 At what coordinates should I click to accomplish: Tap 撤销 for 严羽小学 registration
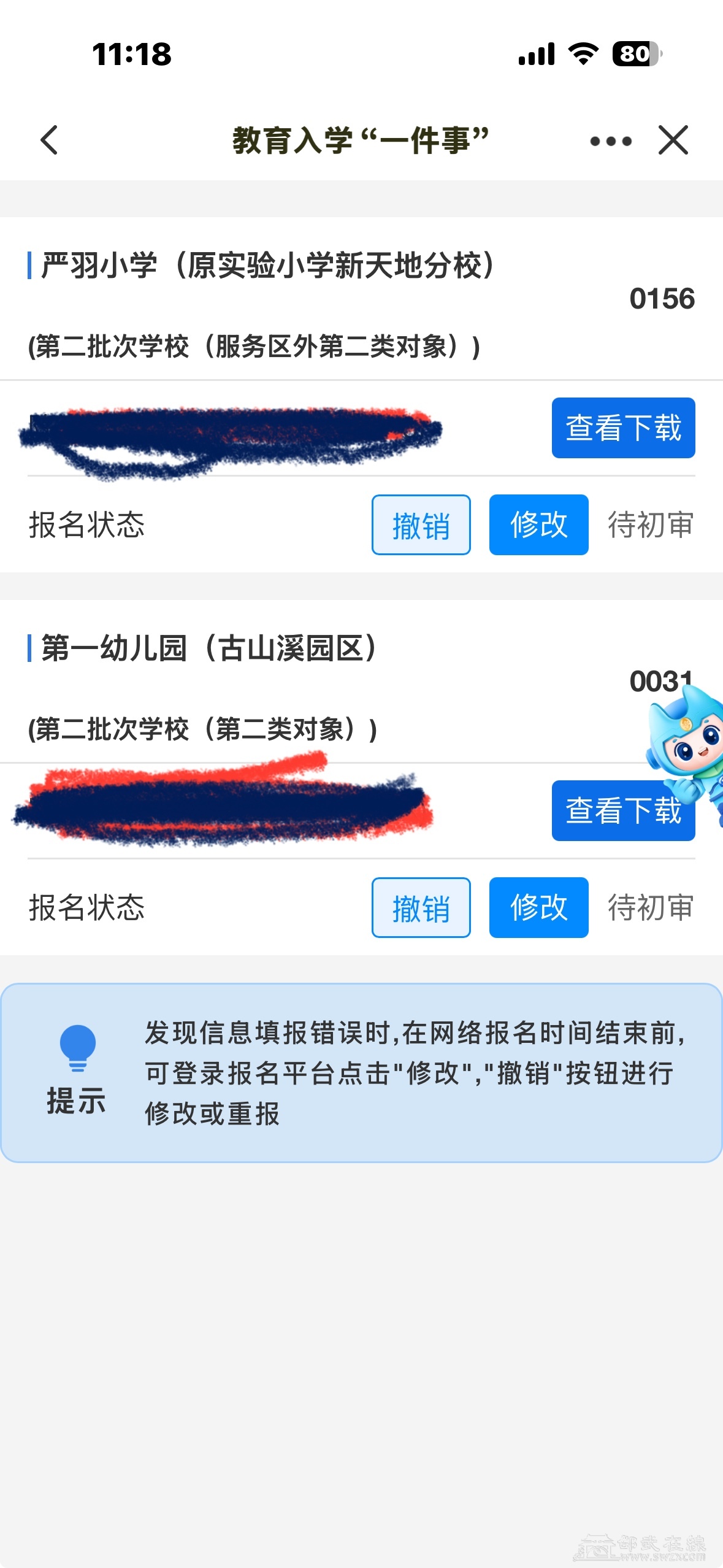click(421, 525)
